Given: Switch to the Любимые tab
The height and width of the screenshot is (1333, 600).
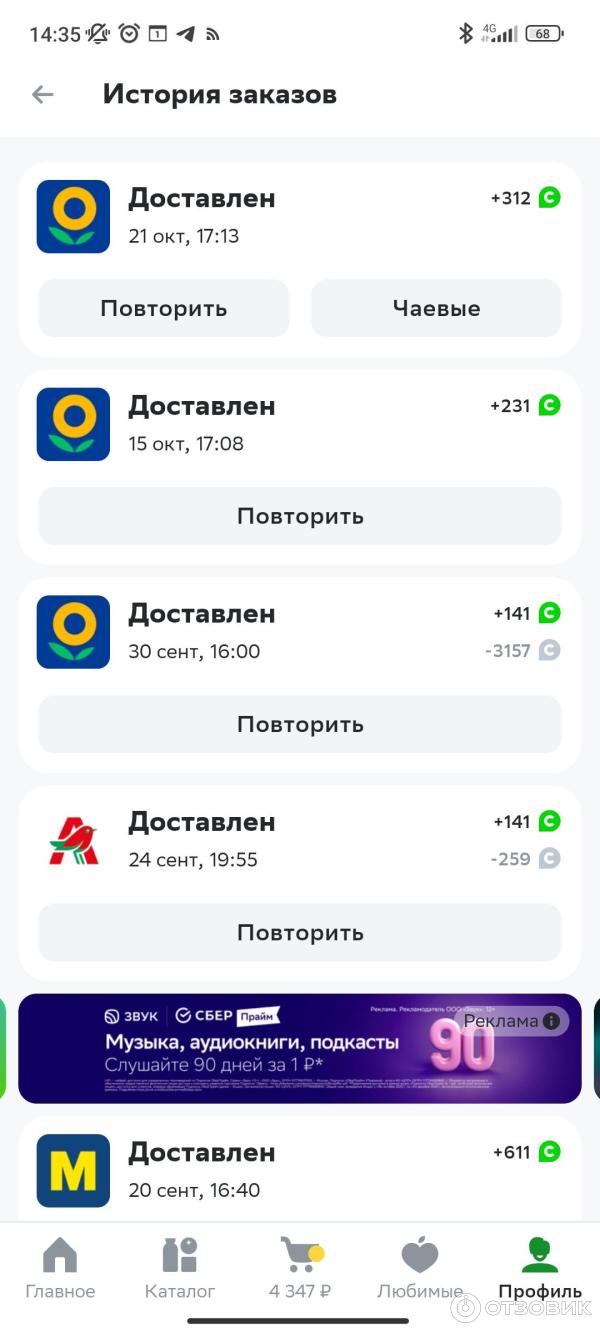Looking at the screenshot, I should click(x=420, y=1268).
